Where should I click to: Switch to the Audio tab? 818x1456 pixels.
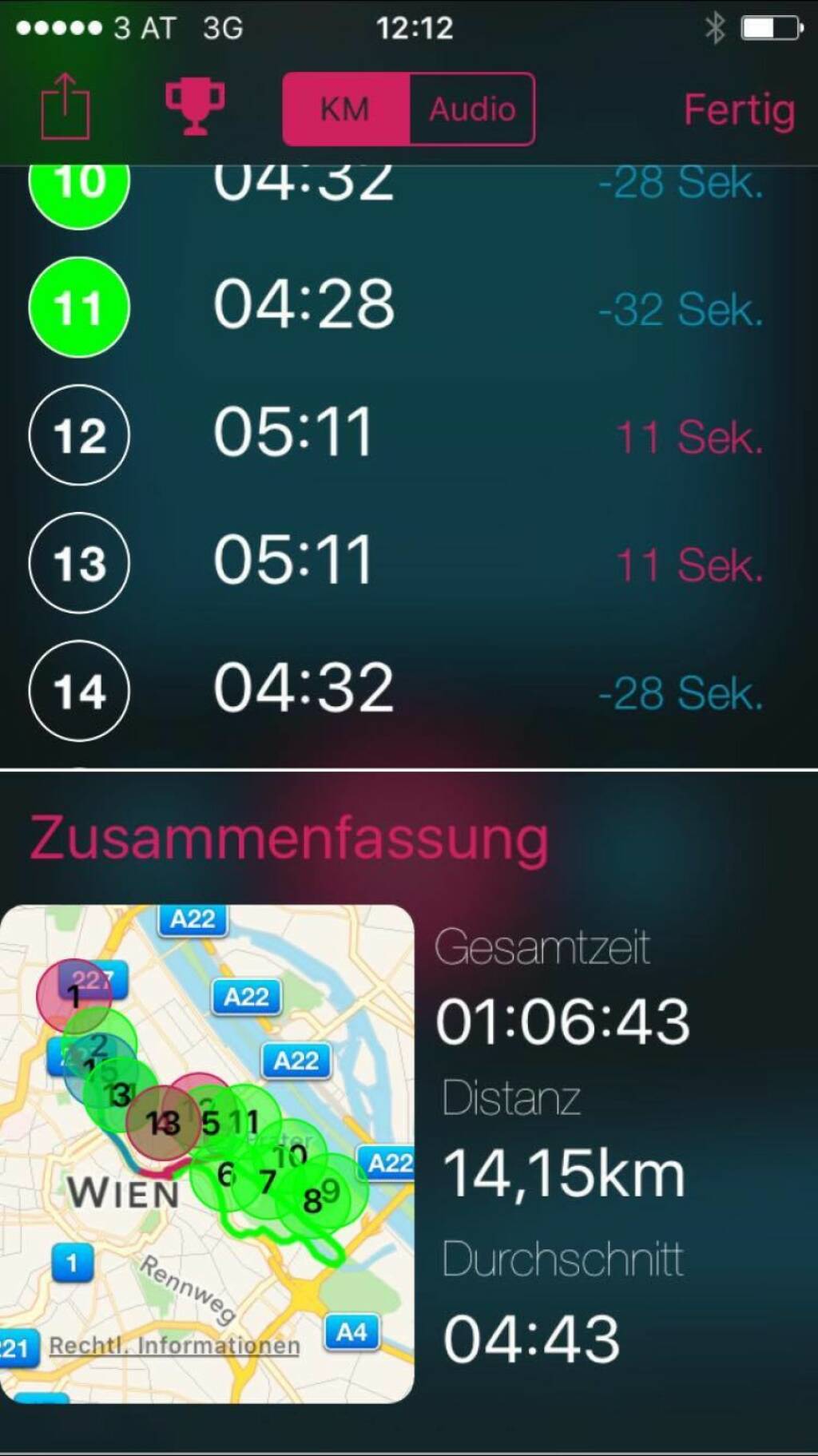point(472,109)
